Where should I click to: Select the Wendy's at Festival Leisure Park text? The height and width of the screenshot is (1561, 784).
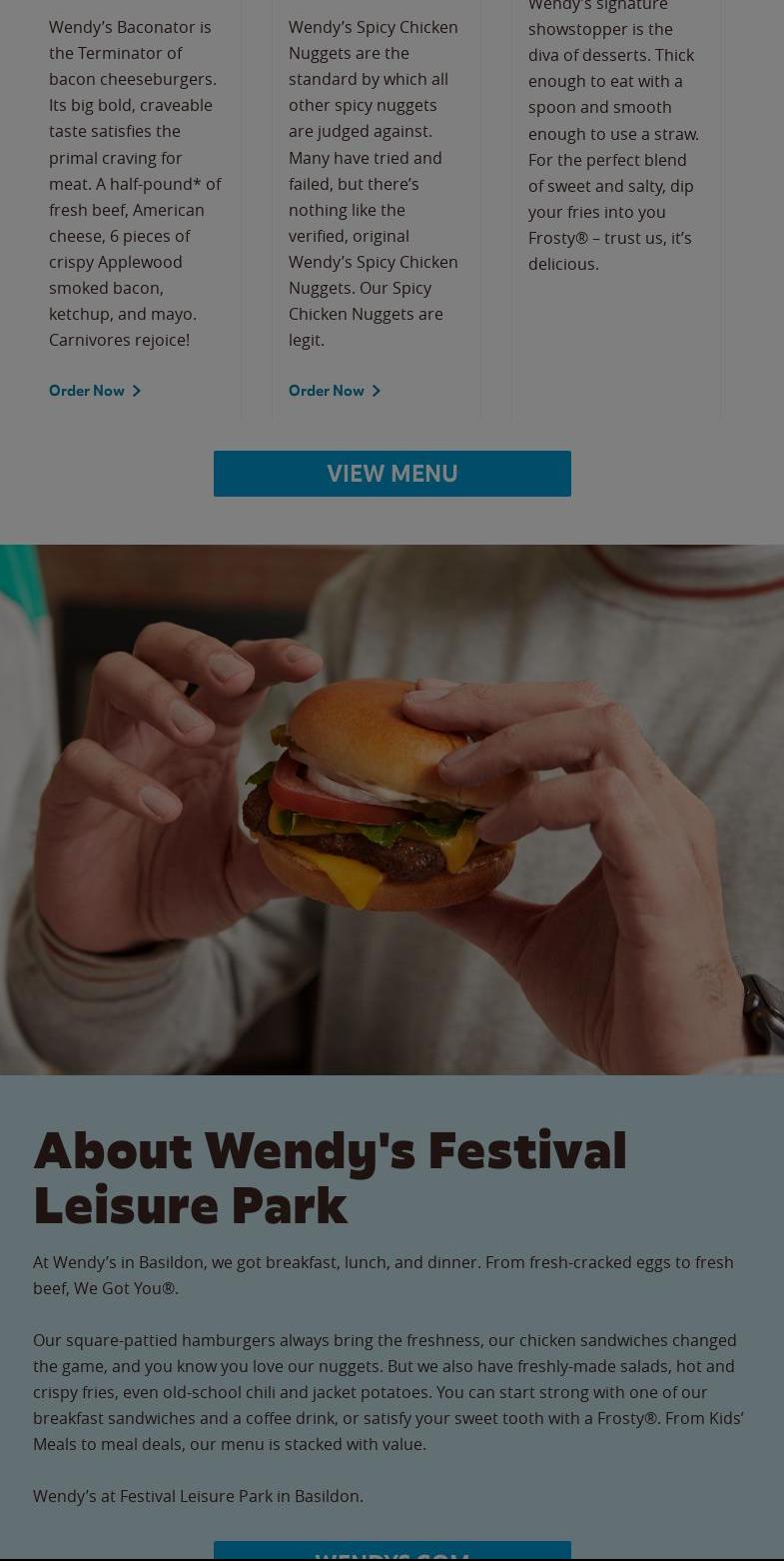click(x=198, y=1496)
